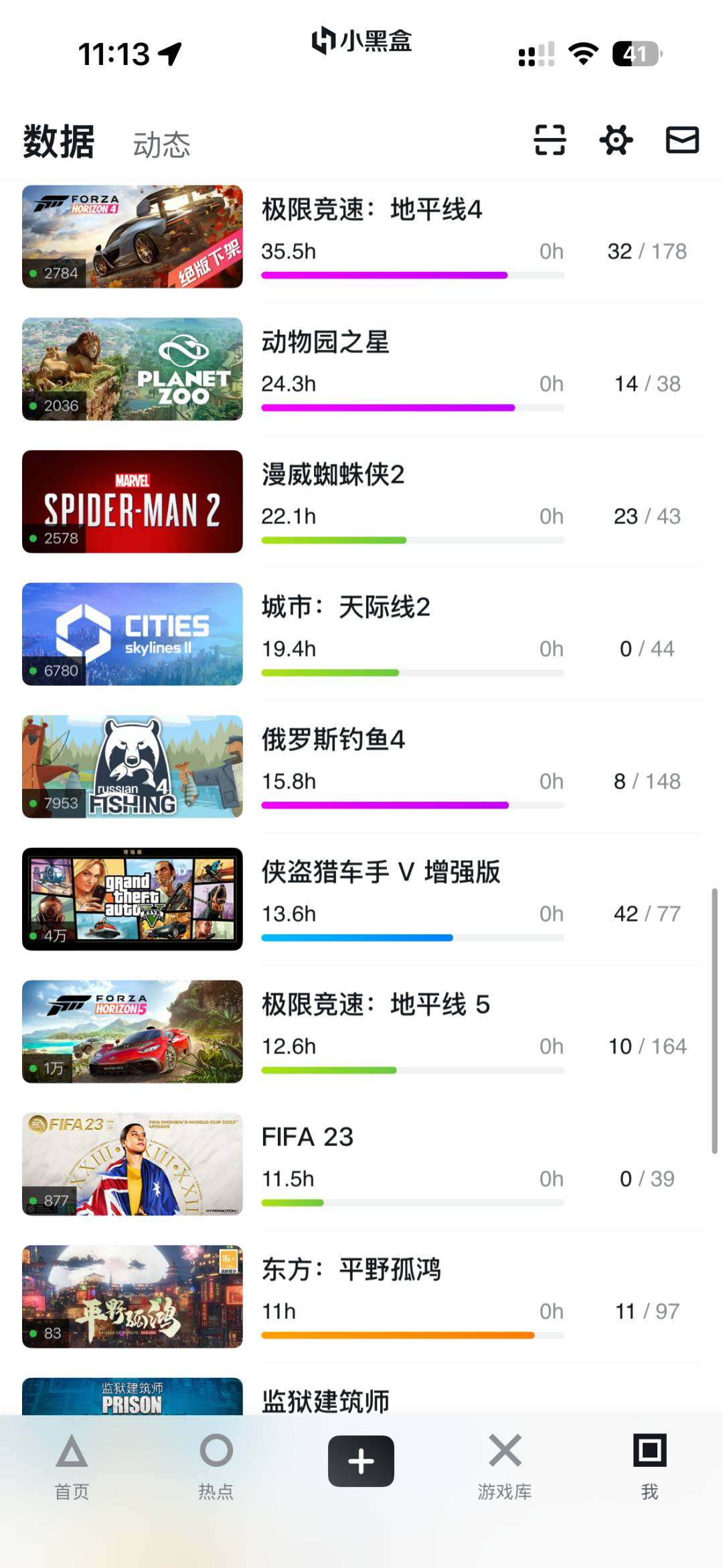Select the 数据 tab
The image size is (723, 1568).
click(58, 141)
